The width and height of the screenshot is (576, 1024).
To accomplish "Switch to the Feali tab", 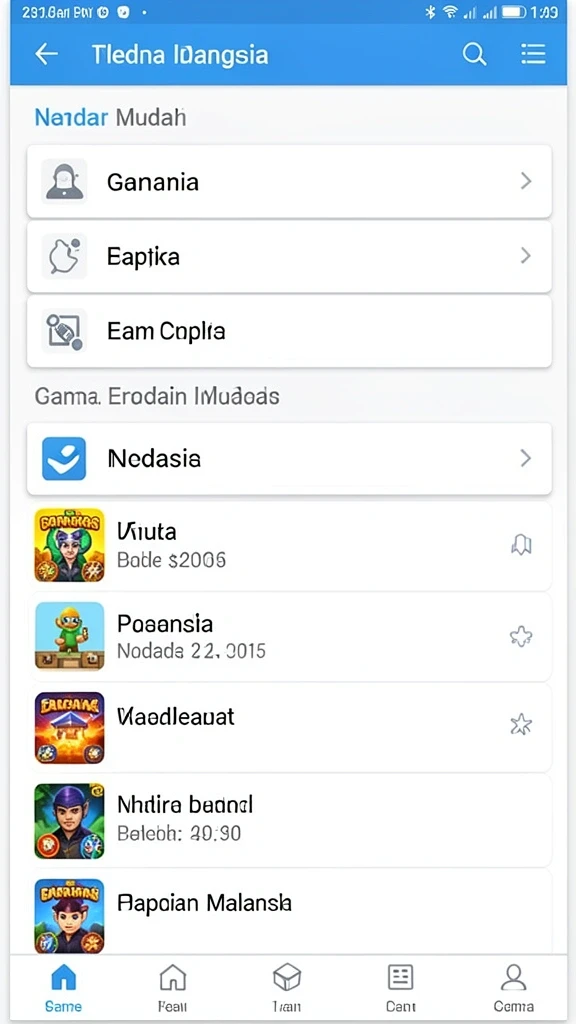I will (173, 987).
